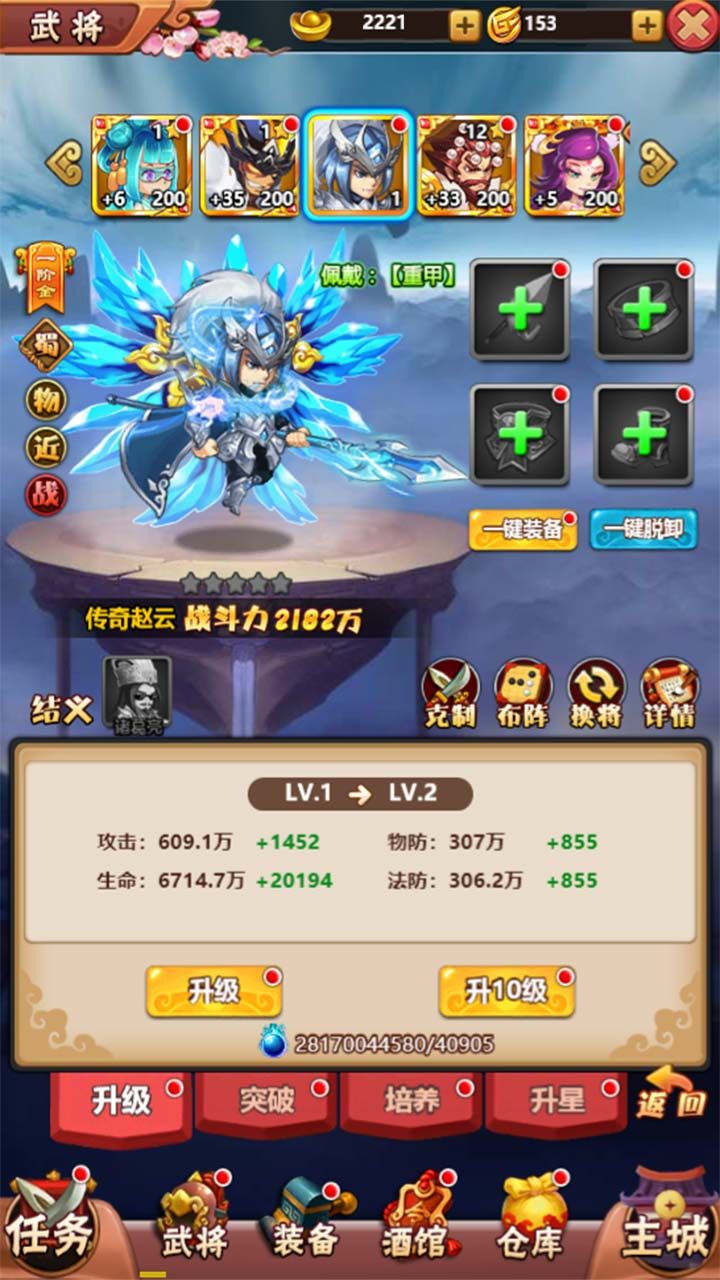Switch to the 升星 tab

tap(557, 1102)
